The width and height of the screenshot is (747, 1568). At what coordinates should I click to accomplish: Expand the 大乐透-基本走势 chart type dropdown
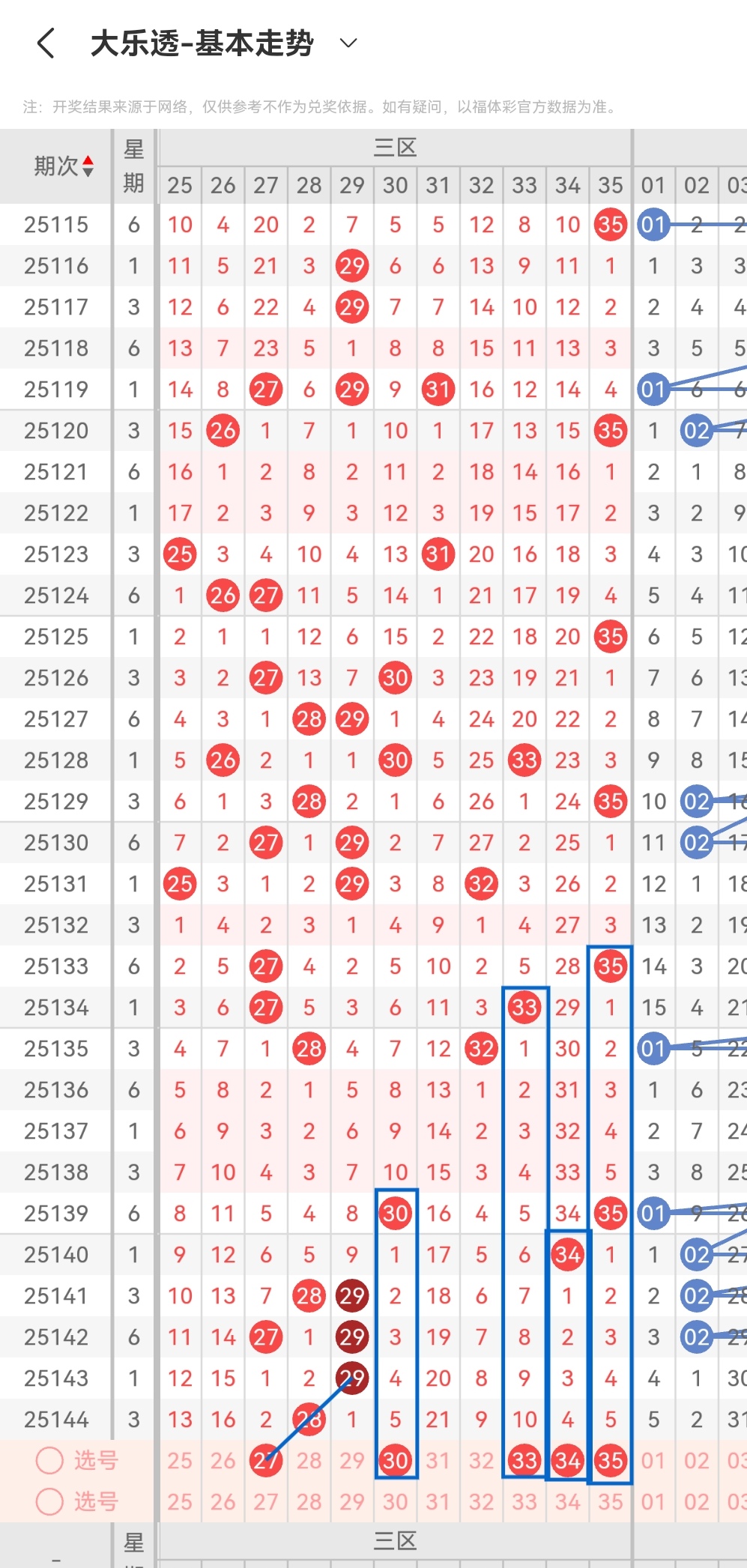click(x=348, y=43)
